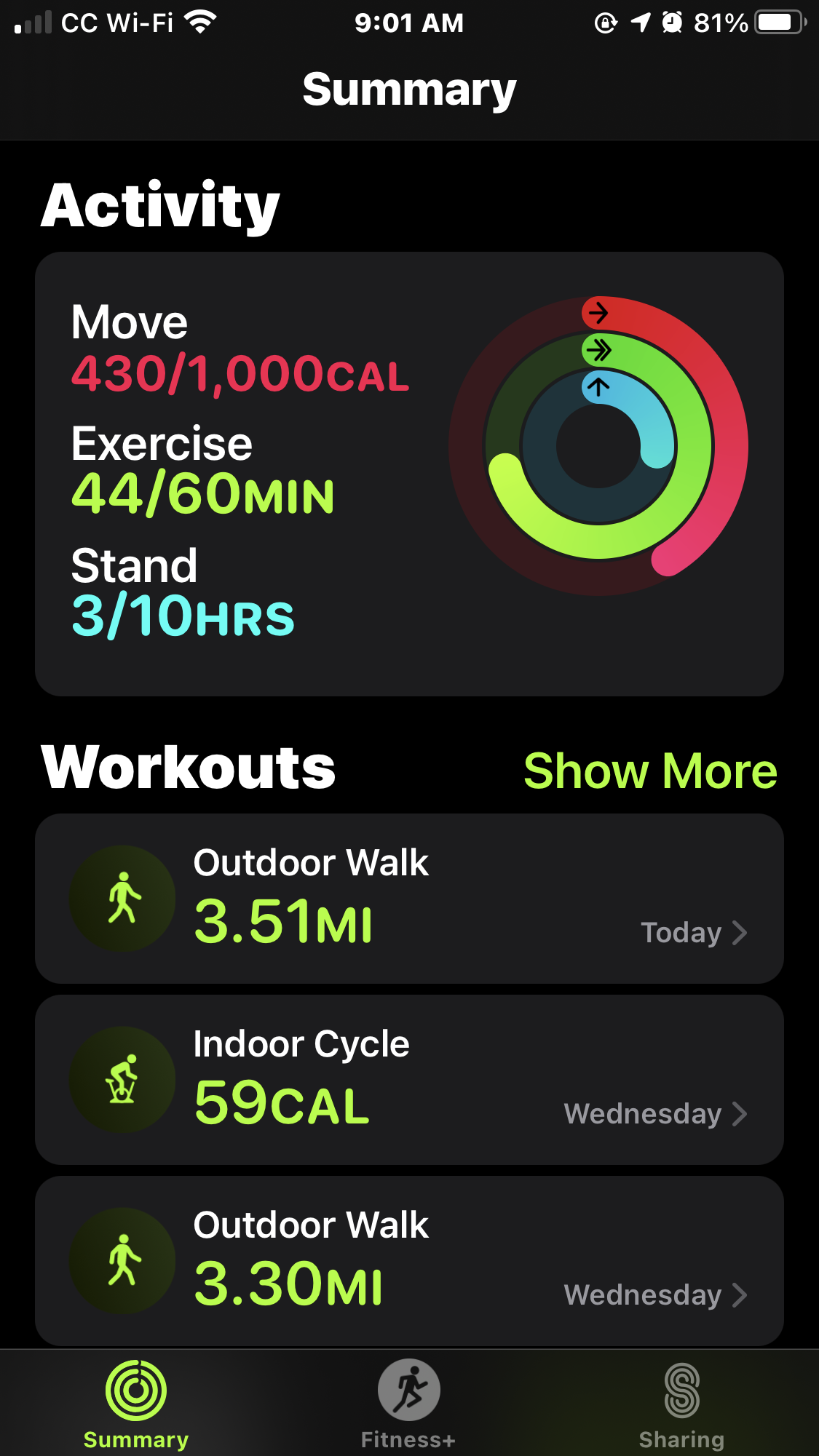The width and height of the screenshot is (819, 1456).
Task: Tap Show More next to Workouts
Action: (650, 771)
